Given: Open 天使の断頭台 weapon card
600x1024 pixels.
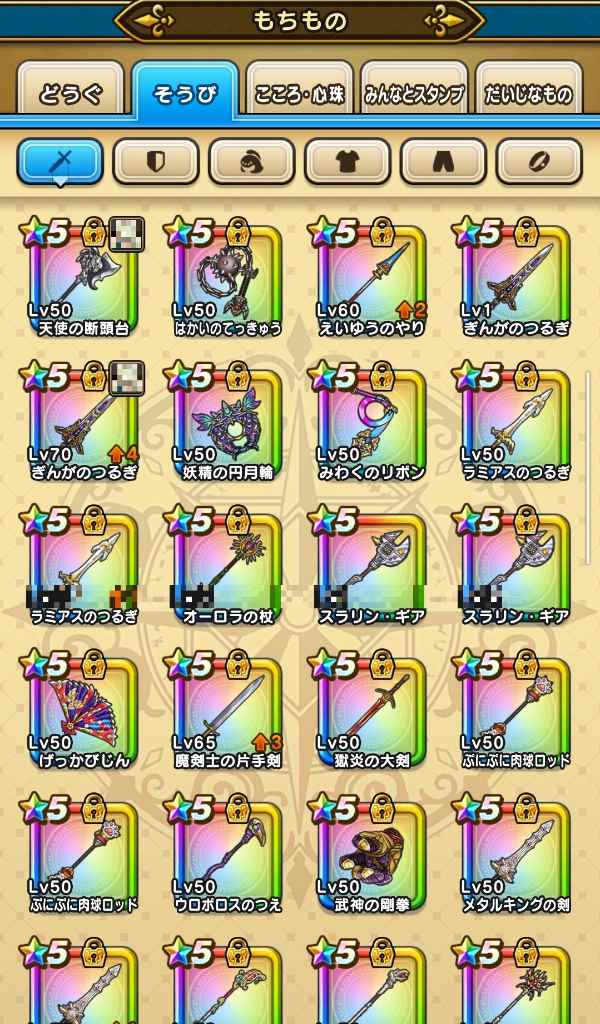Looking at the screenshot, I should coord(83,280).
